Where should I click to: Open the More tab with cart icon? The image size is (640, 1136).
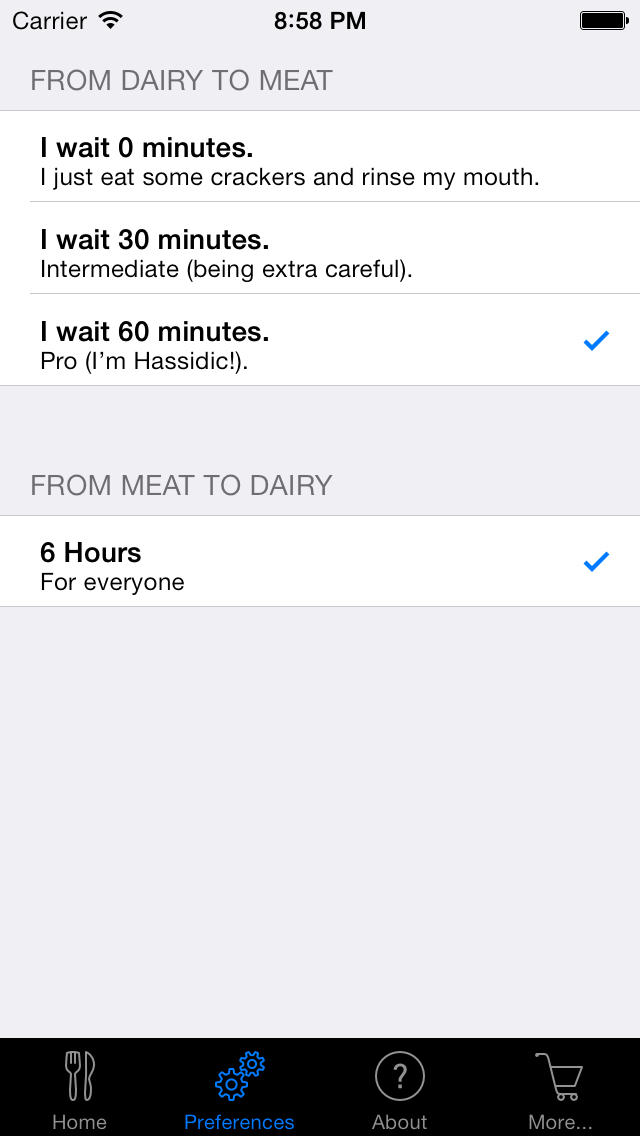click(x=560, y=1089)
